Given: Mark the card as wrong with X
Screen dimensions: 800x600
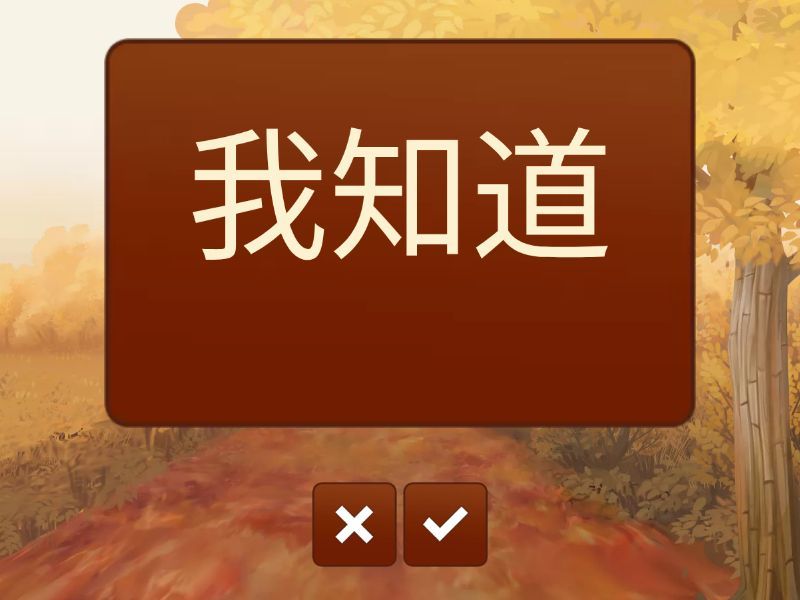Looking at the screenshot, I should pos(354,524).
